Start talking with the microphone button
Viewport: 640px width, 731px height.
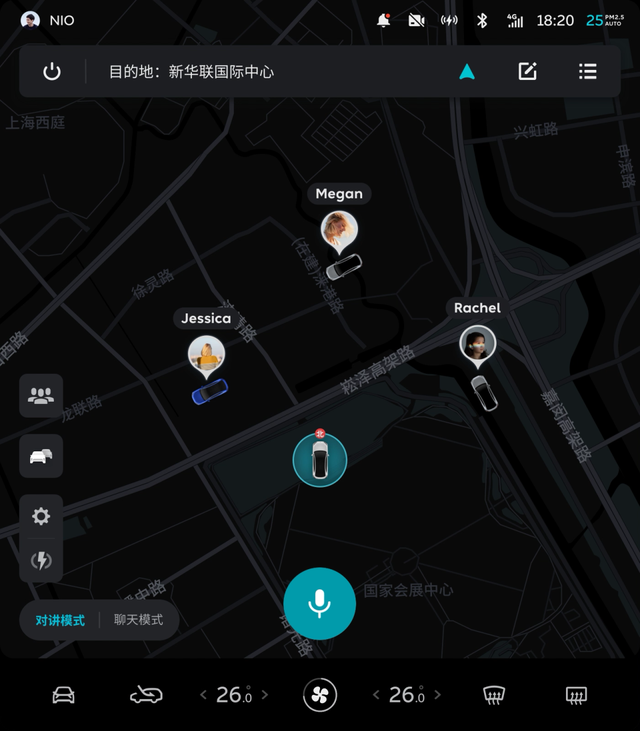319,603
